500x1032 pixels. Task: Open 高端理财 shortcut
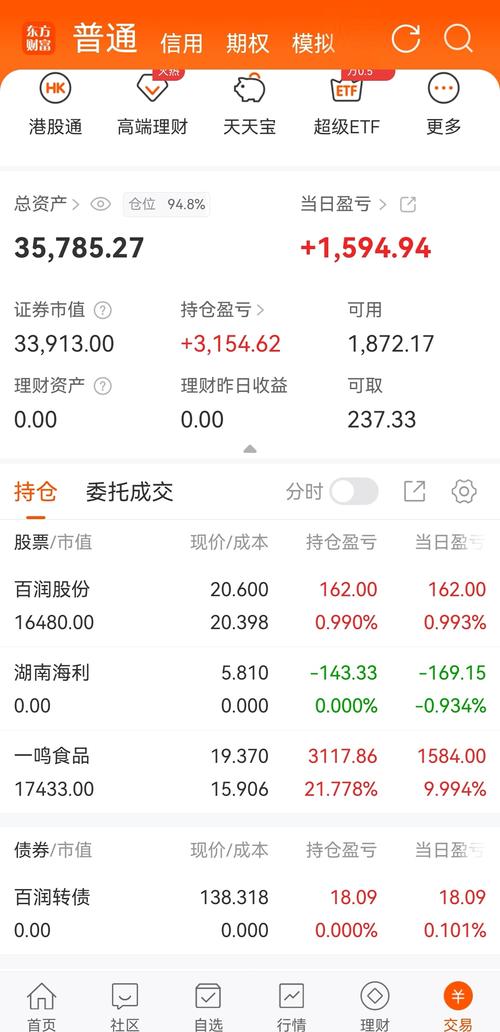[x=153, y=105]
